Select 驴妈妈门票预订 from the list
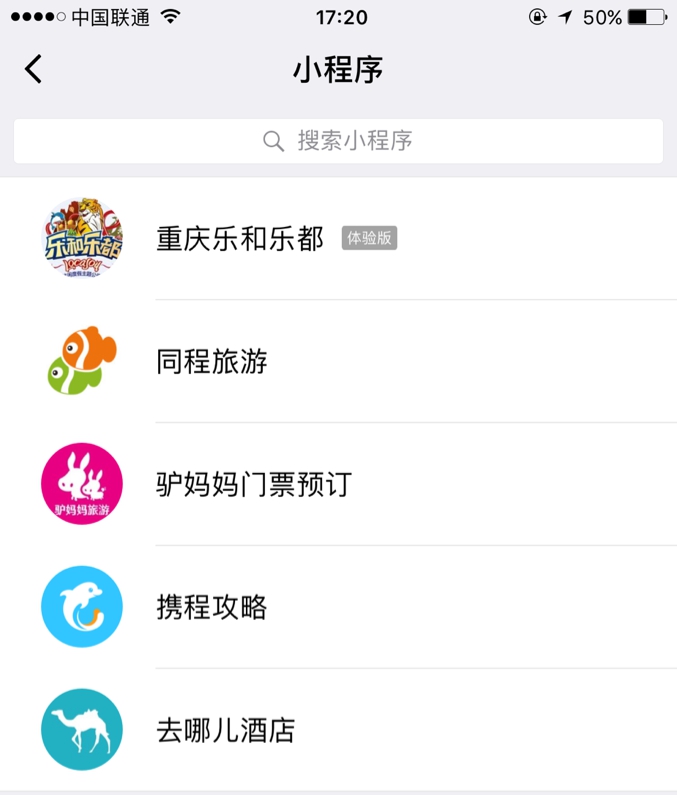 pyautogui.click(x=254, y=485)
